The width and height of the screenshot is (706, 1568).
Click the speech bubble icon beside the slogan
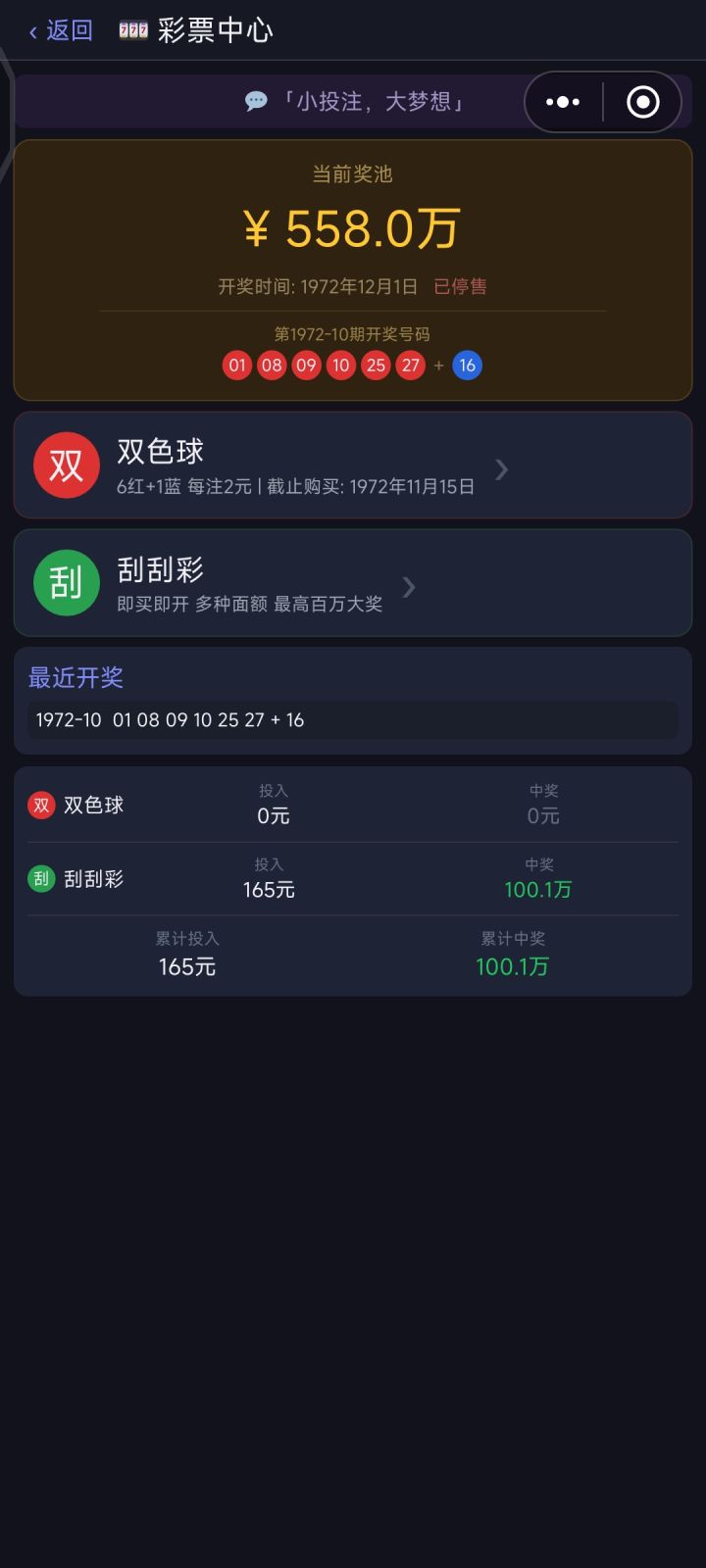255,101
